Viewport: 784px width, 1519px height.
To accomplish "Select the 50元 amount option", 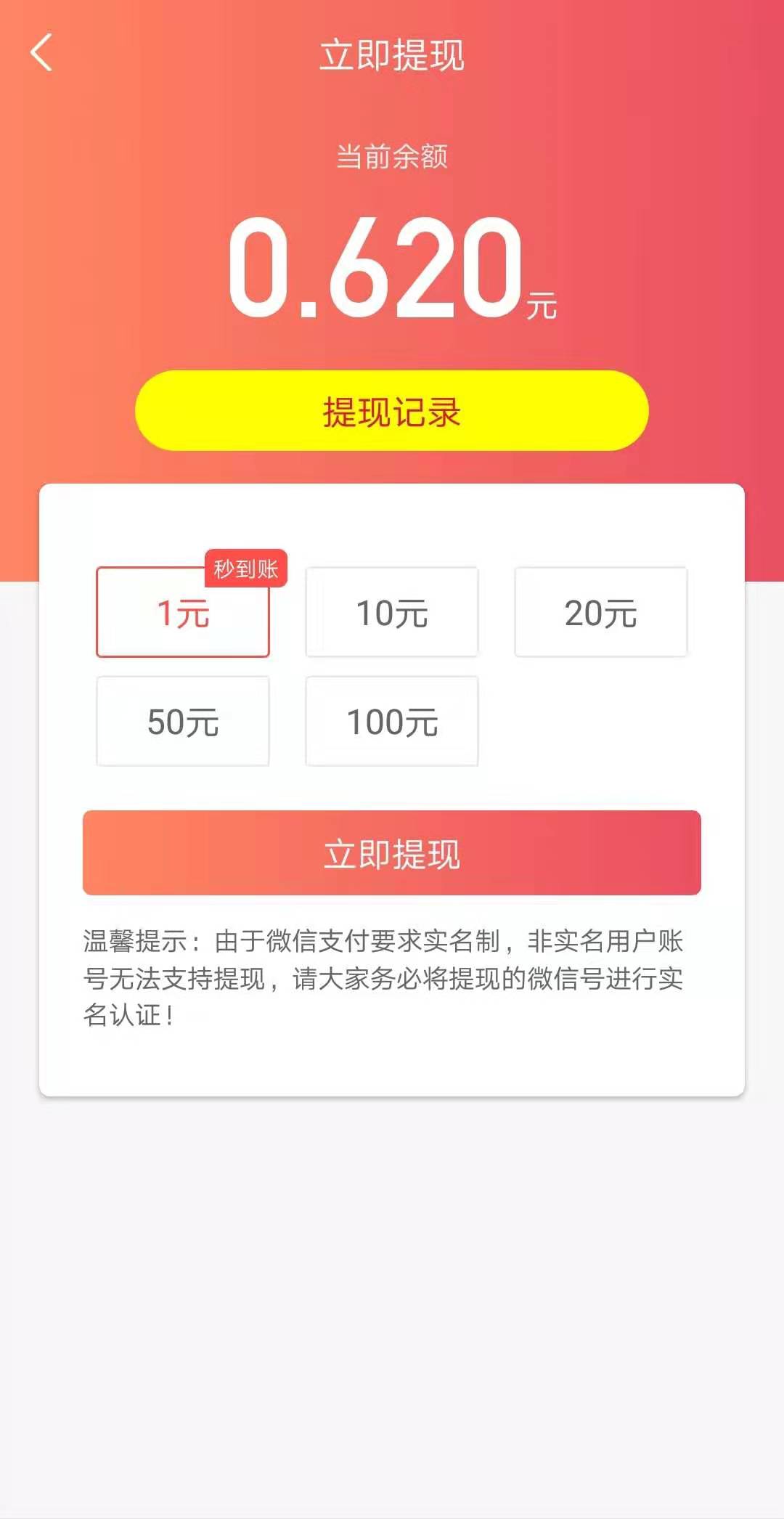I will (183, 721).
